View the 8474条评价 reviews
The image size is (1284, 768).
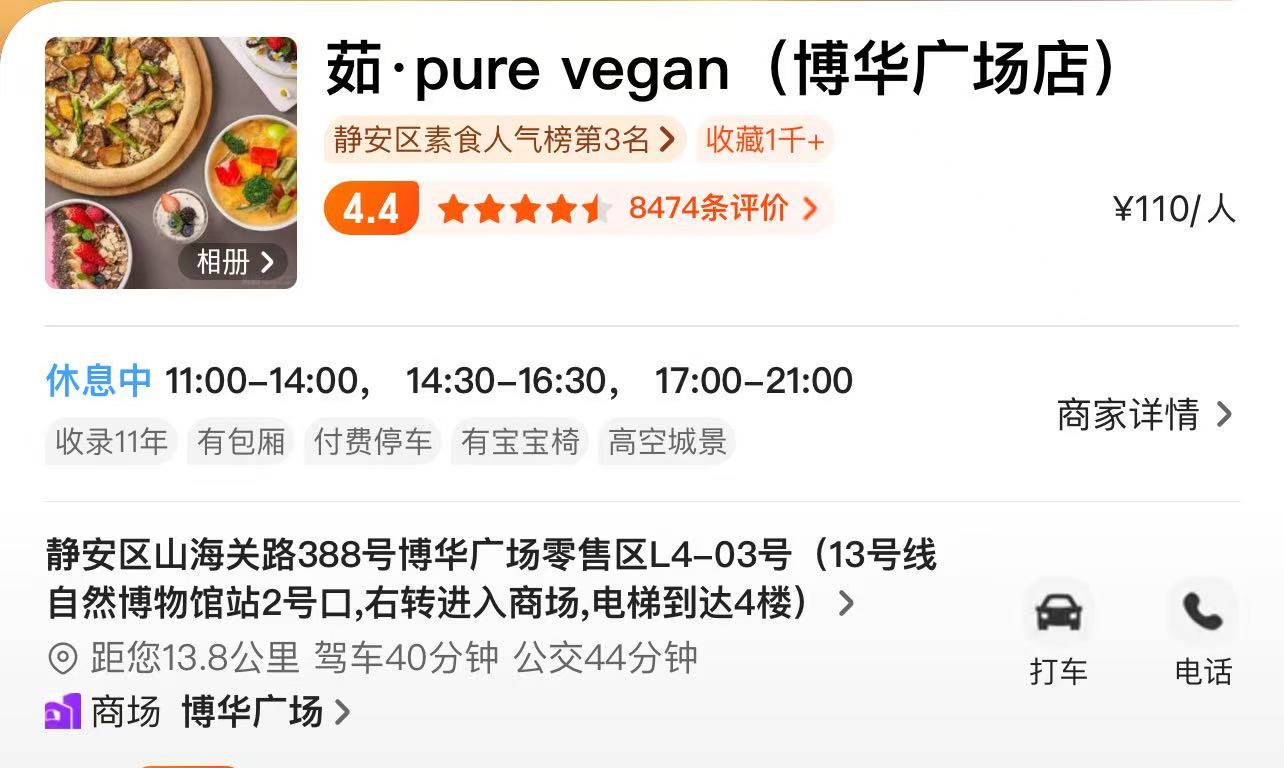pos(722,209)
